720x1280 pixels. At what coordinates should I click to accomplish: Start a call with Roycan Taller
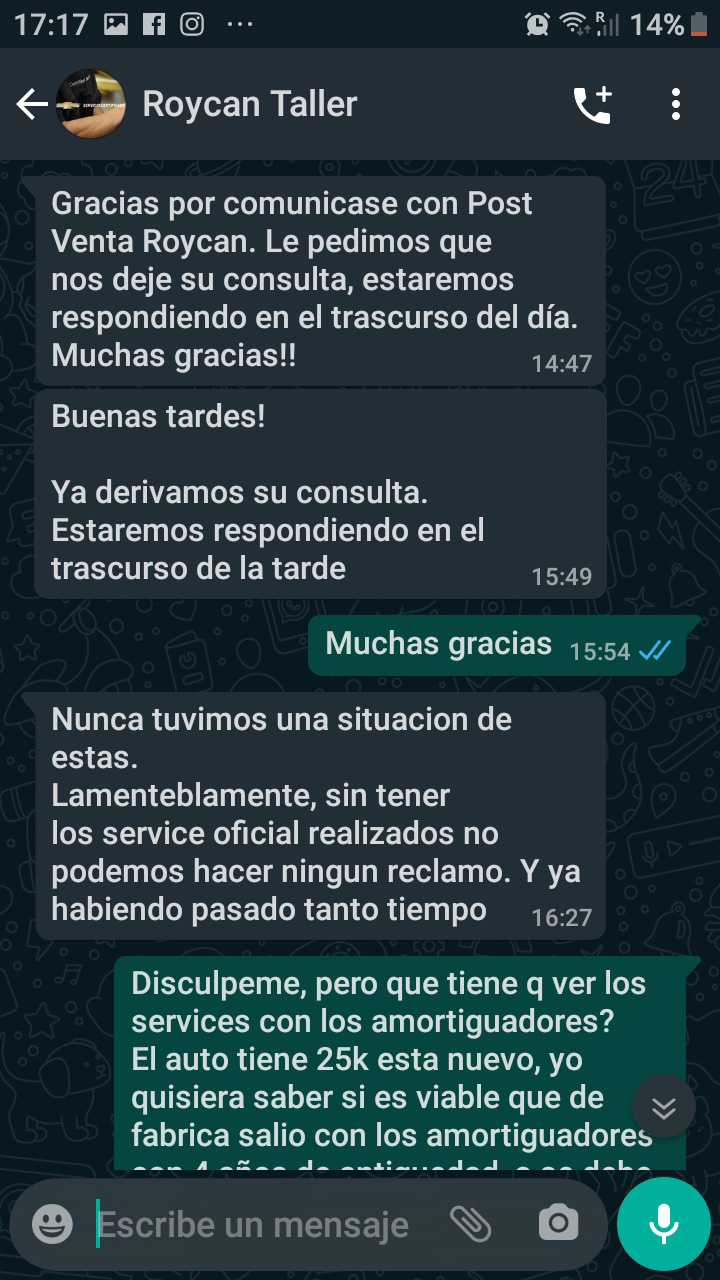pos(592,104)
